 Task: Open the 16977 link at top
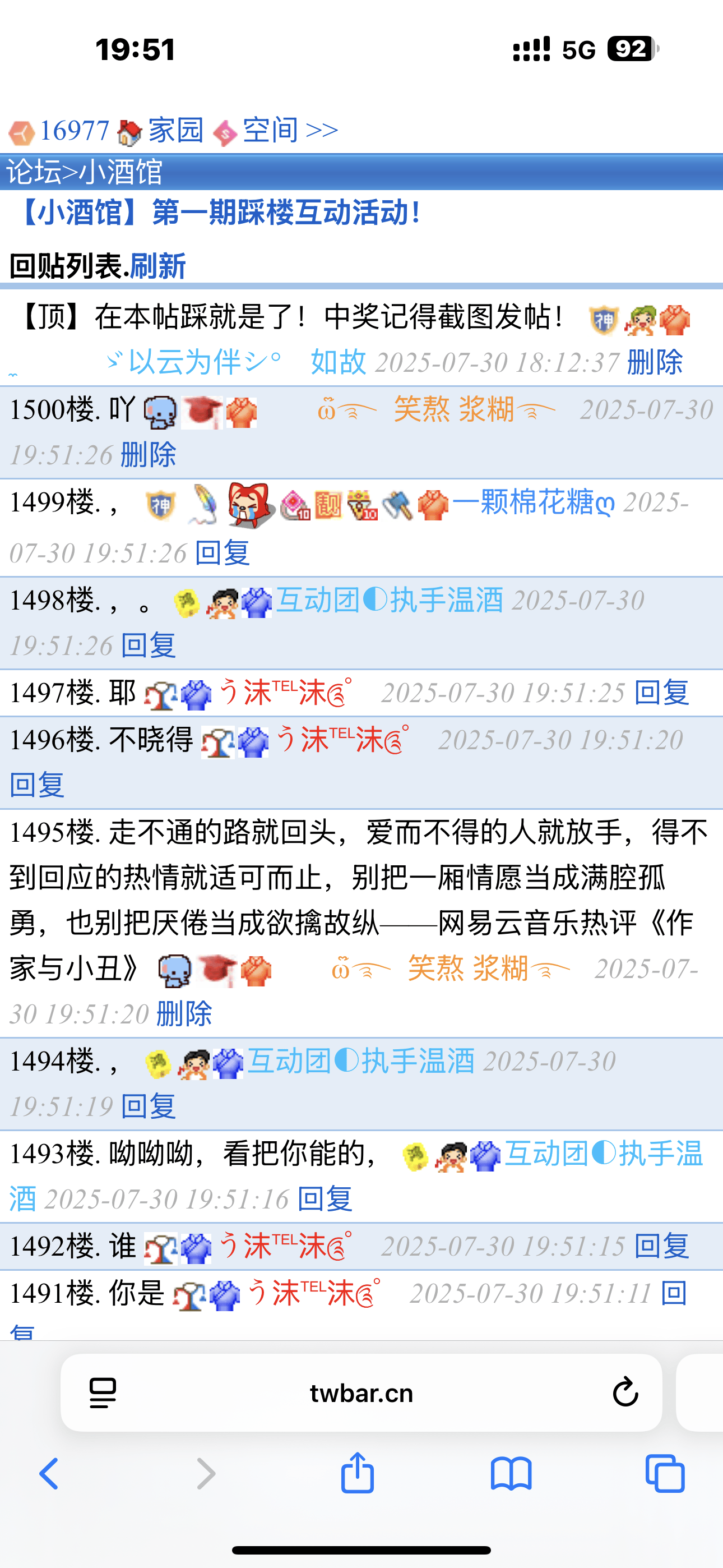[x=73, y=131]
